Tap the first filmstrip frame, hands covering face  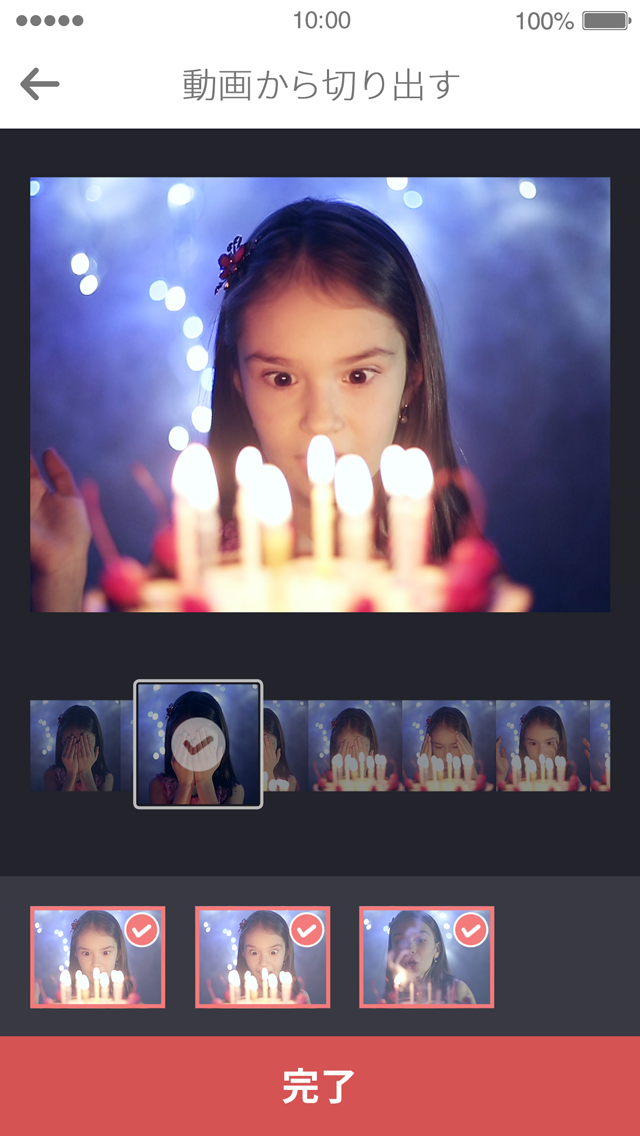[75, 746]
